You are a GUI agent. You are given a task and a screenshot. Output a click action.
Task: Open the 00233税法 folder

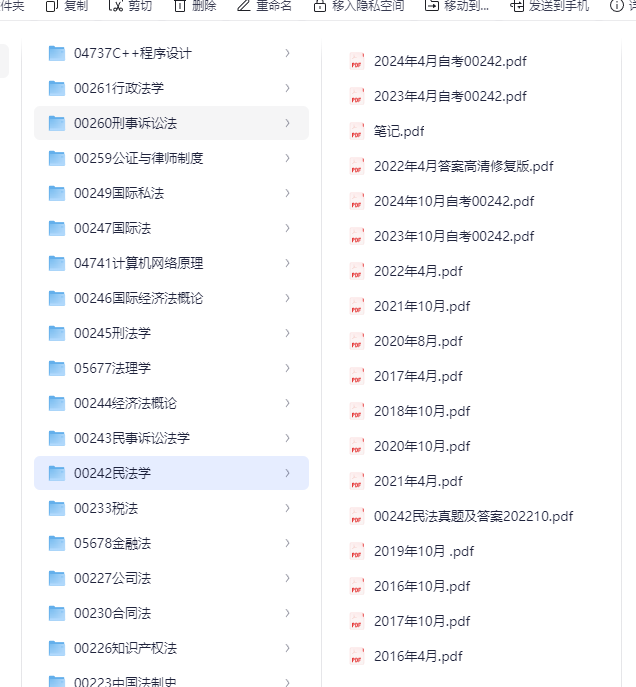[171, 508]
